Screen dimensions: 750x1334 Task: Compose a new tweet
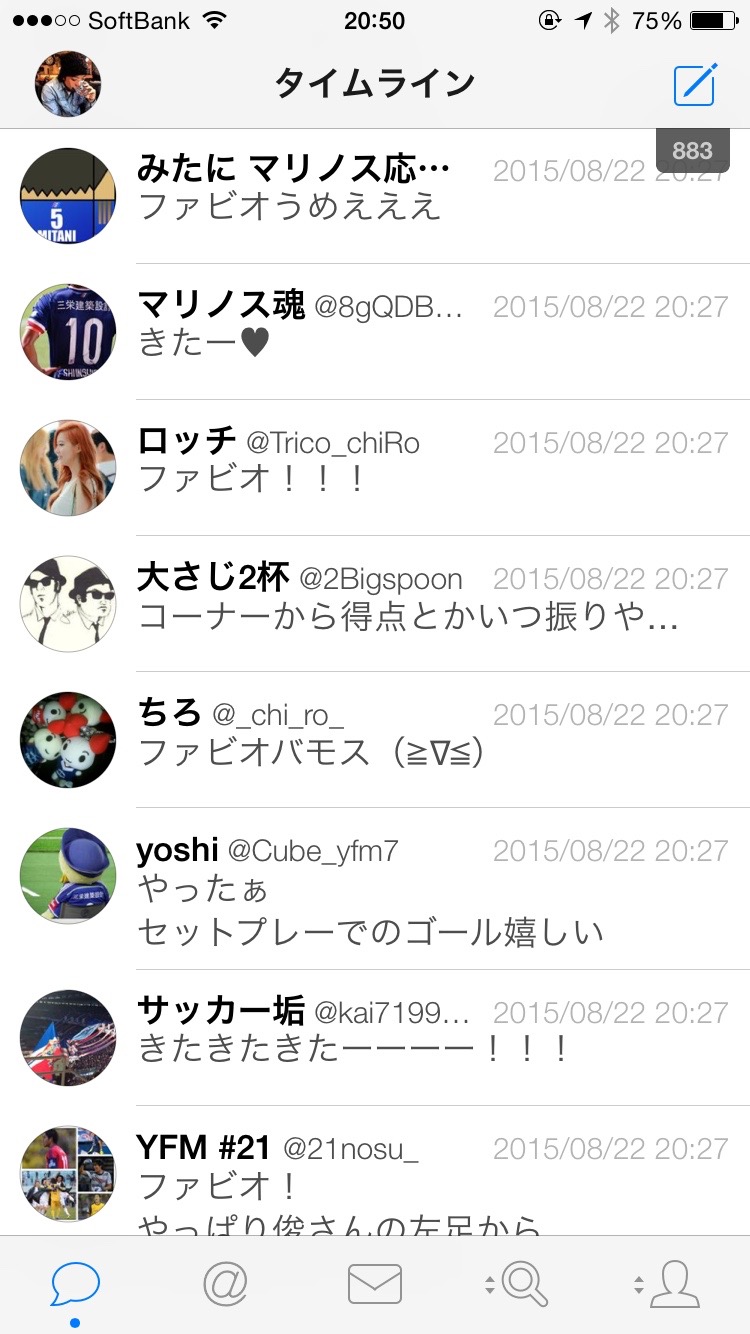click(695, 84)
